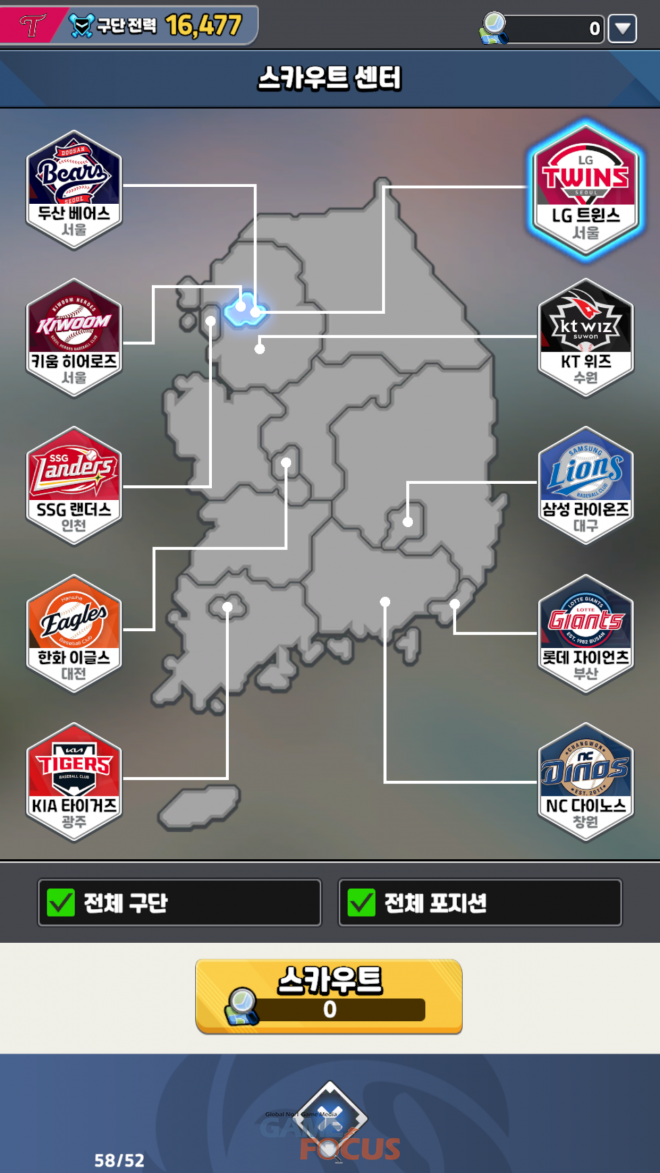Toggle the 전체 포지션 checkbox
This screenshot has width=660, height=1173.
click(361, 903)
